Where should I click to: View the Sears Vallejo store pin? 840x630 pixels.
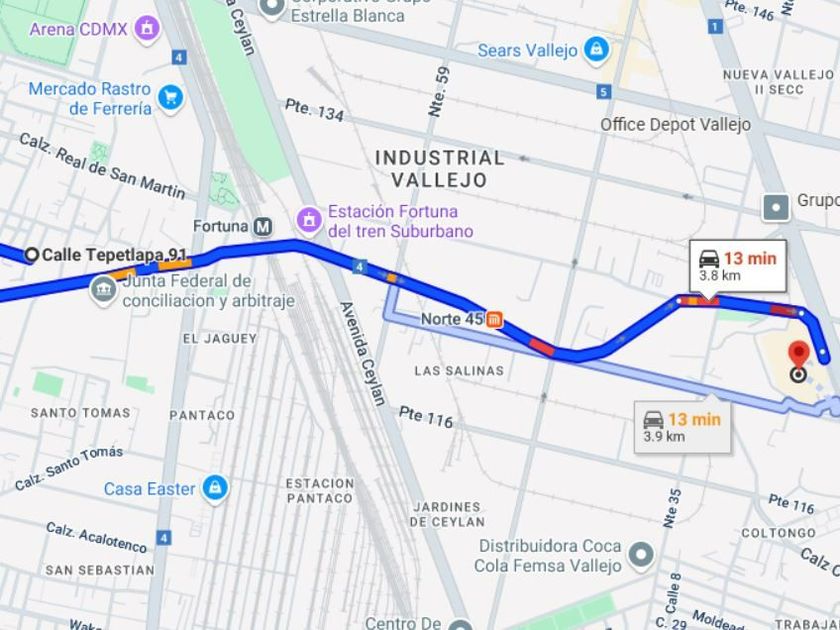[x=596, y=50]
